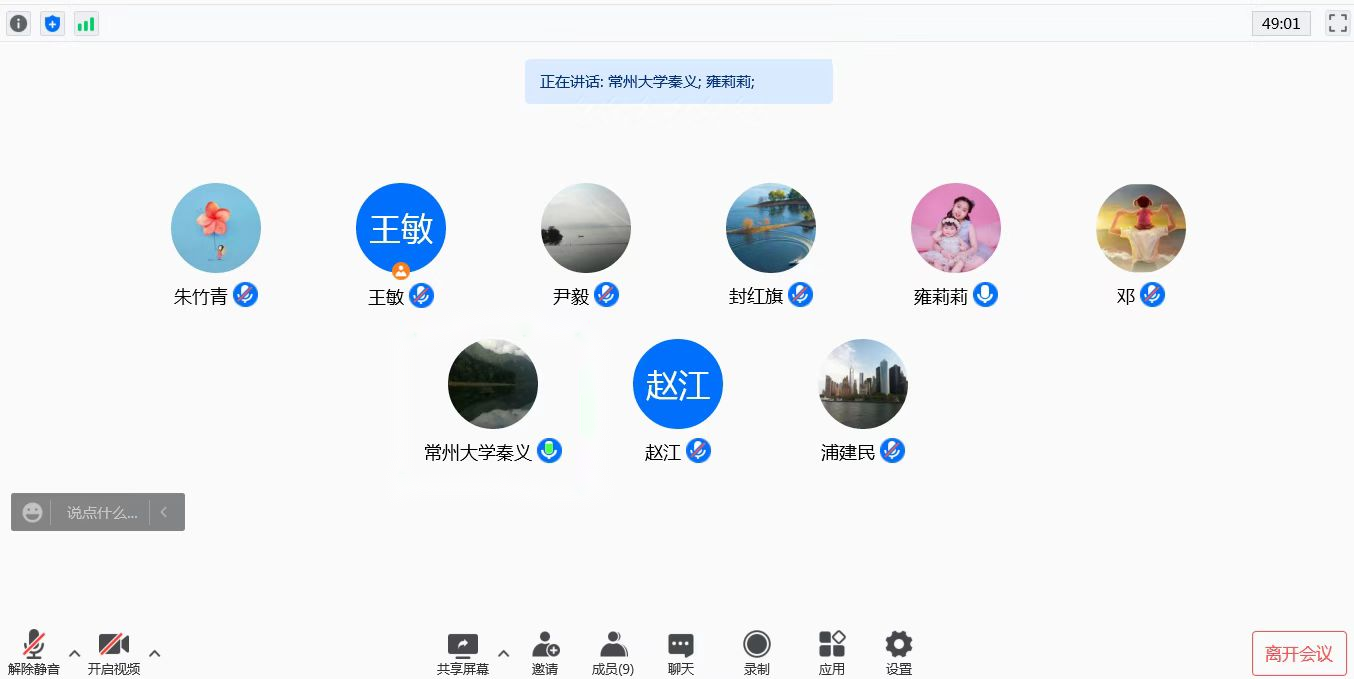Viewport: 1354px width, 679px height.
Task: Open meeting 设置 settings
Action: pos(899,652)
